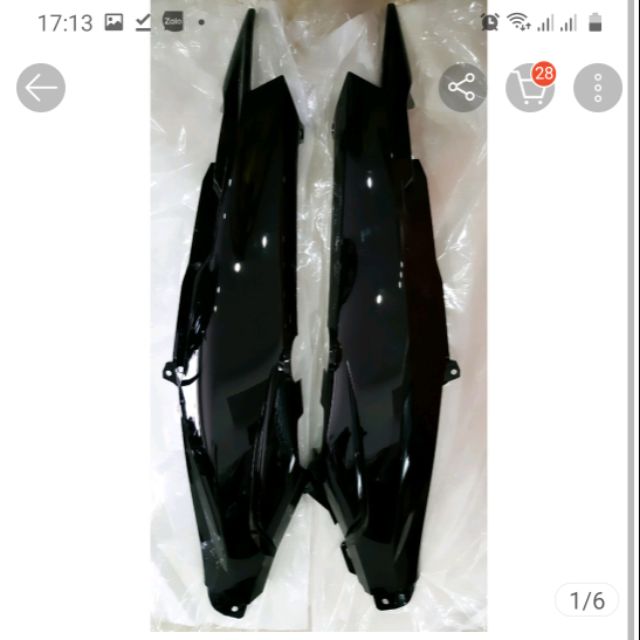Open the shopping cart with 28 items

[529, 88]
